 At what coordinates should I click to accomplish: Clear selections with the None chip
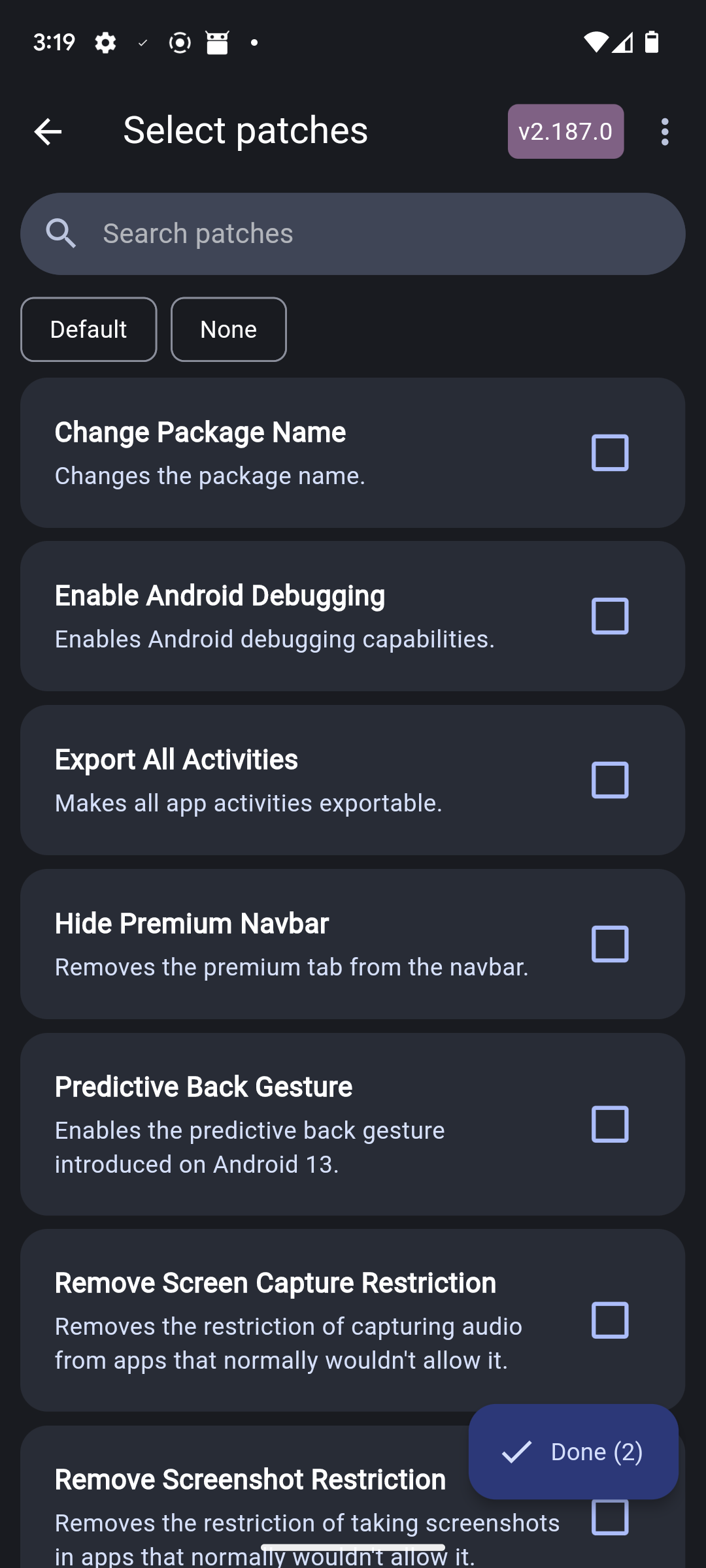(228, 329)
